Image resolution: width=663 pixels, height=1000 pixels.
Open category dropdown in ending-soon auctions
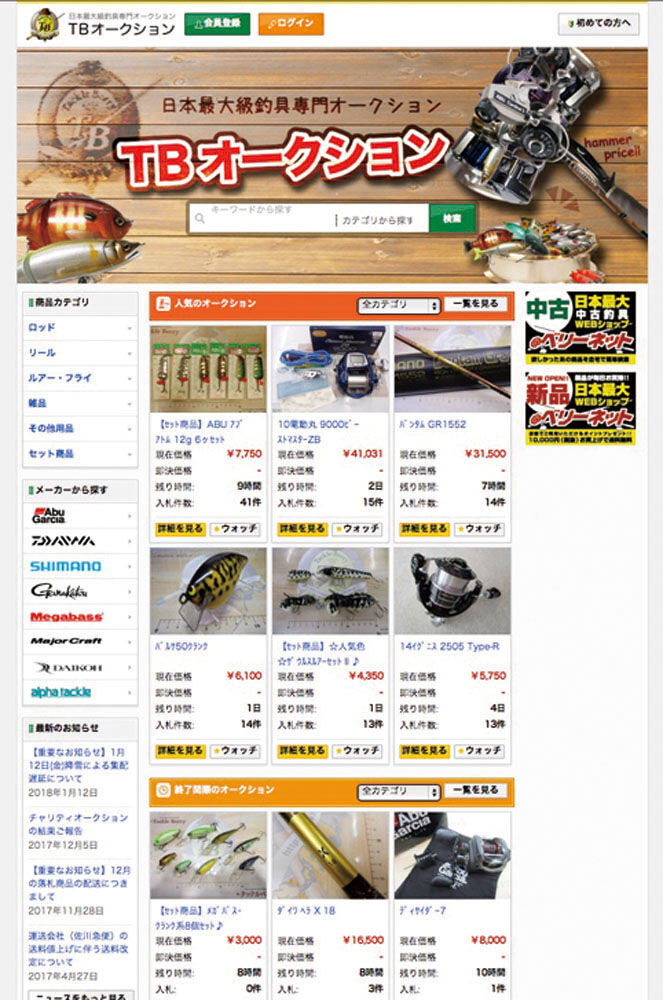(x=399, y=792)
